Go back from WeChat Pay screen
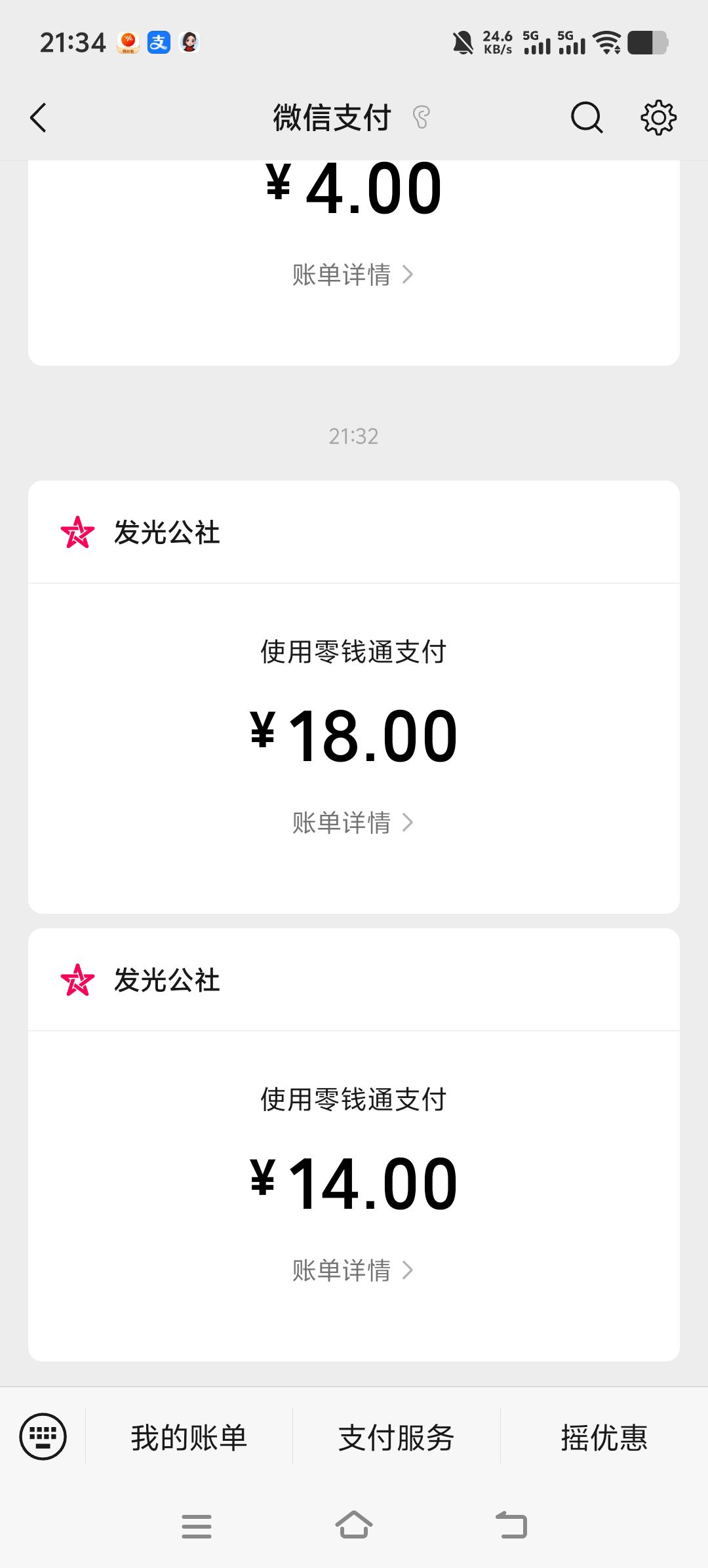The width and height of the screenshot is (708, 1568). click(39, 118)
